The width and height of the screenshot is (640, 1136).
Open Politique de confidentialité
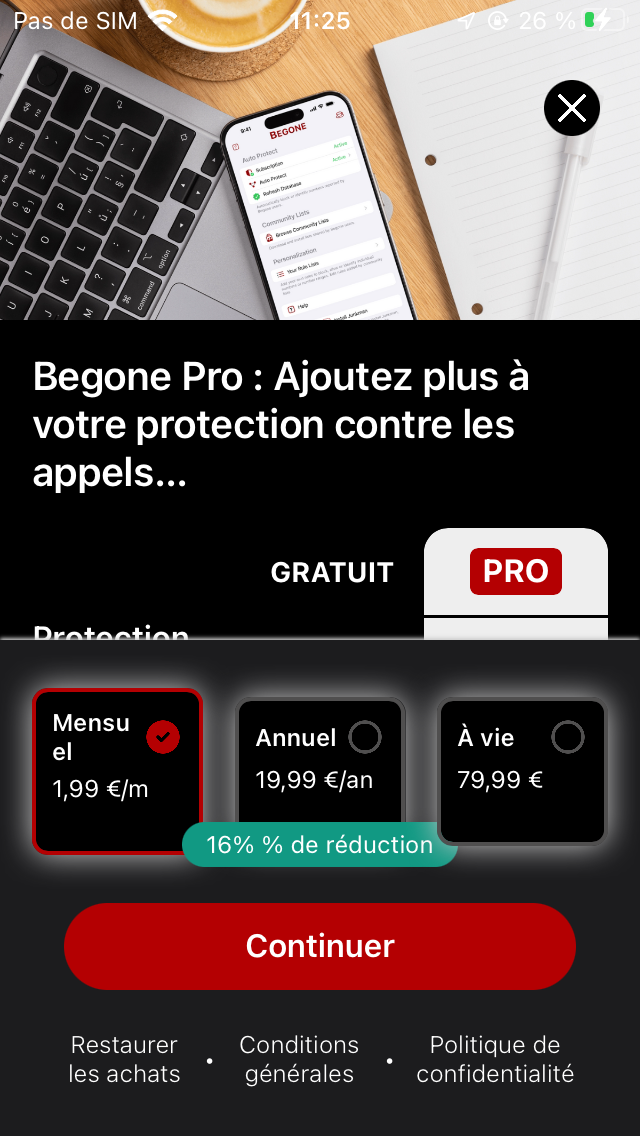[495, 1060]
